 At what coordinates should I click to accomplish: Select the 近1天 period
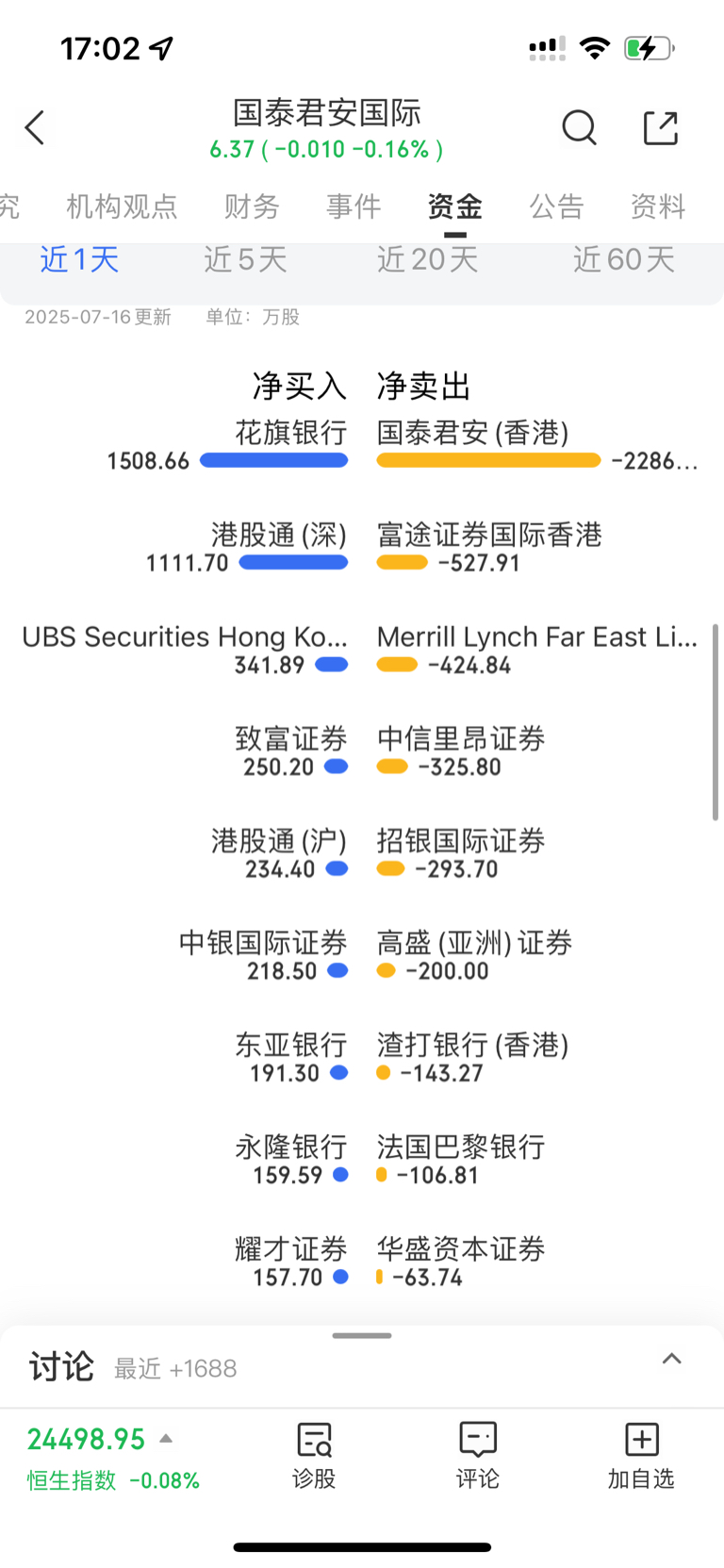click(x=79, y=259)
